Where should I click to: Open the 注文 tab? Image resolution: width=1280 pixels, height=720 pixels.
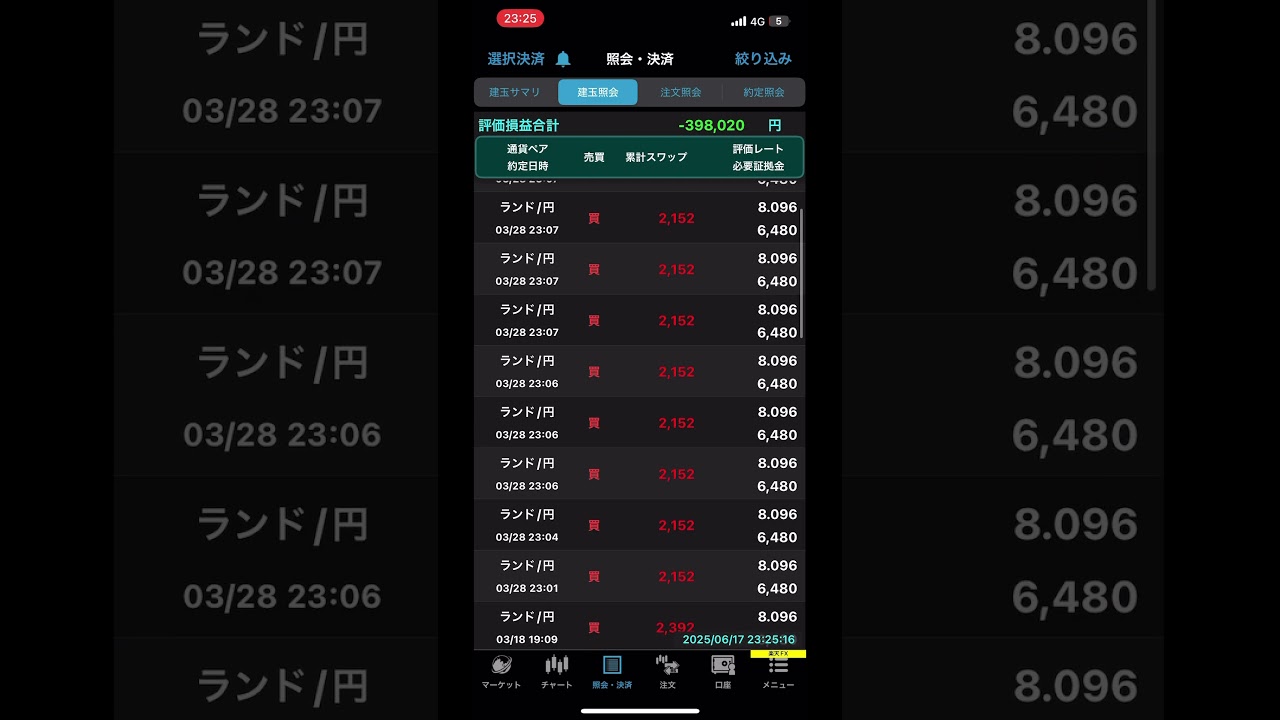pyautogui.click(x=667, y=671)
